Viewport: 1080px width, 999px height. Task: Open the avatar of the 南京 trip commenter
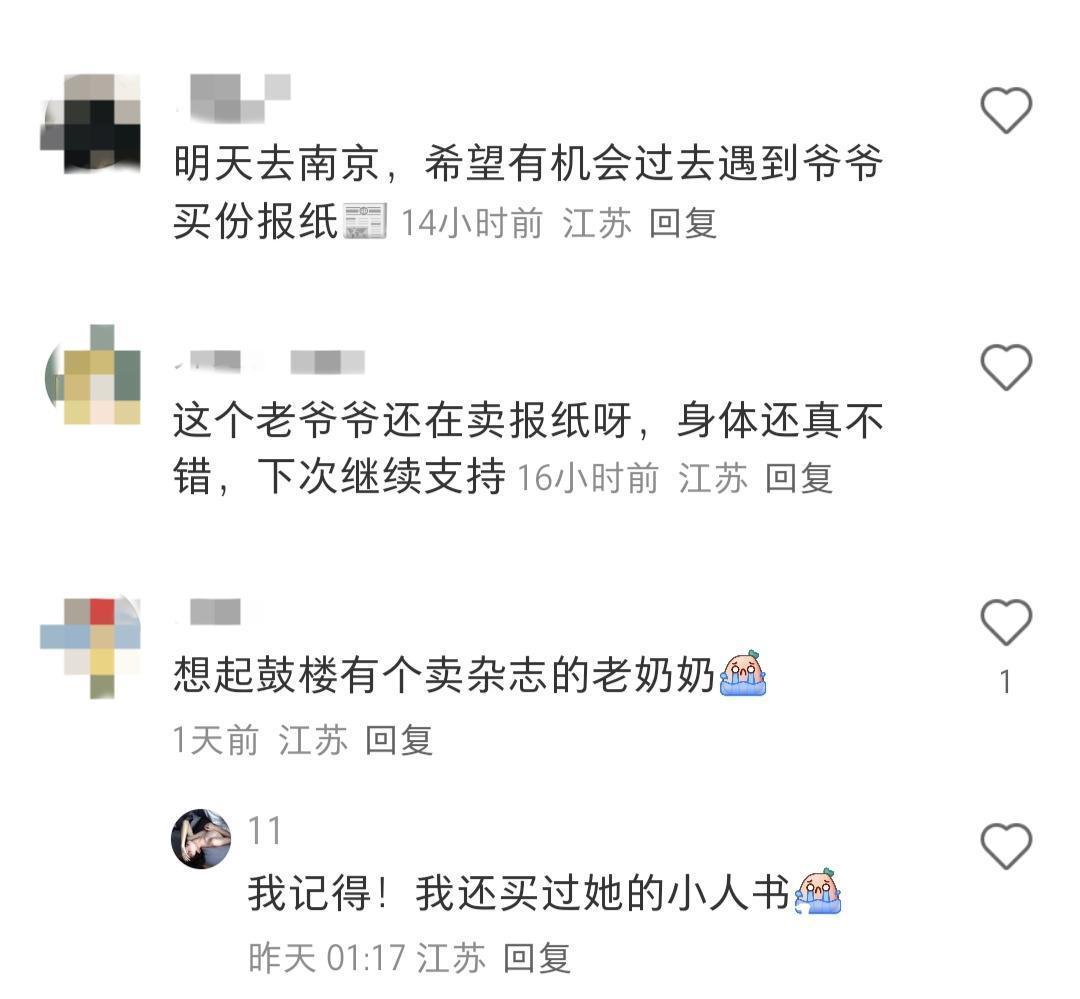point(91,124)
